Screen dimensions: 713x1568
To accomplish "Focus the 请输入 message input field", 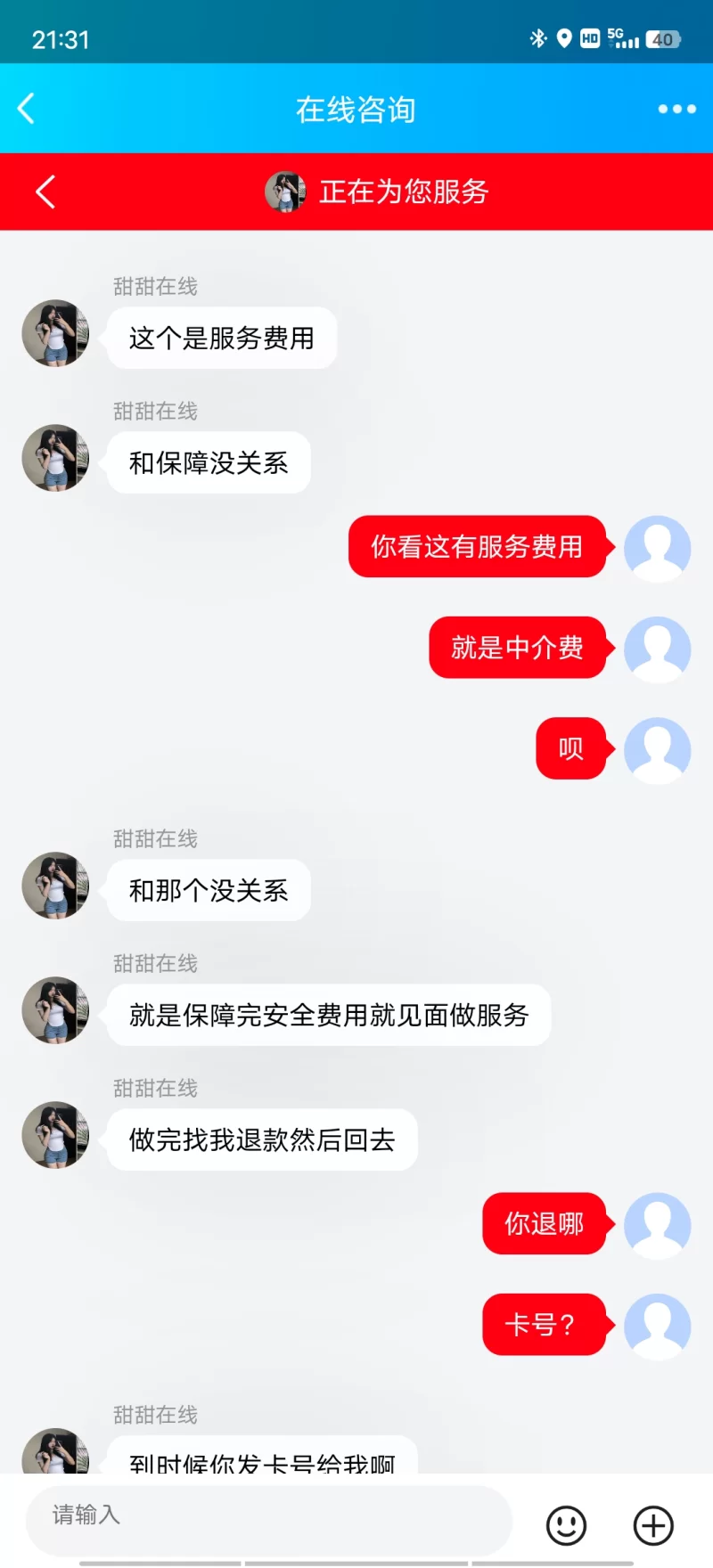I will pos(267,1515).
